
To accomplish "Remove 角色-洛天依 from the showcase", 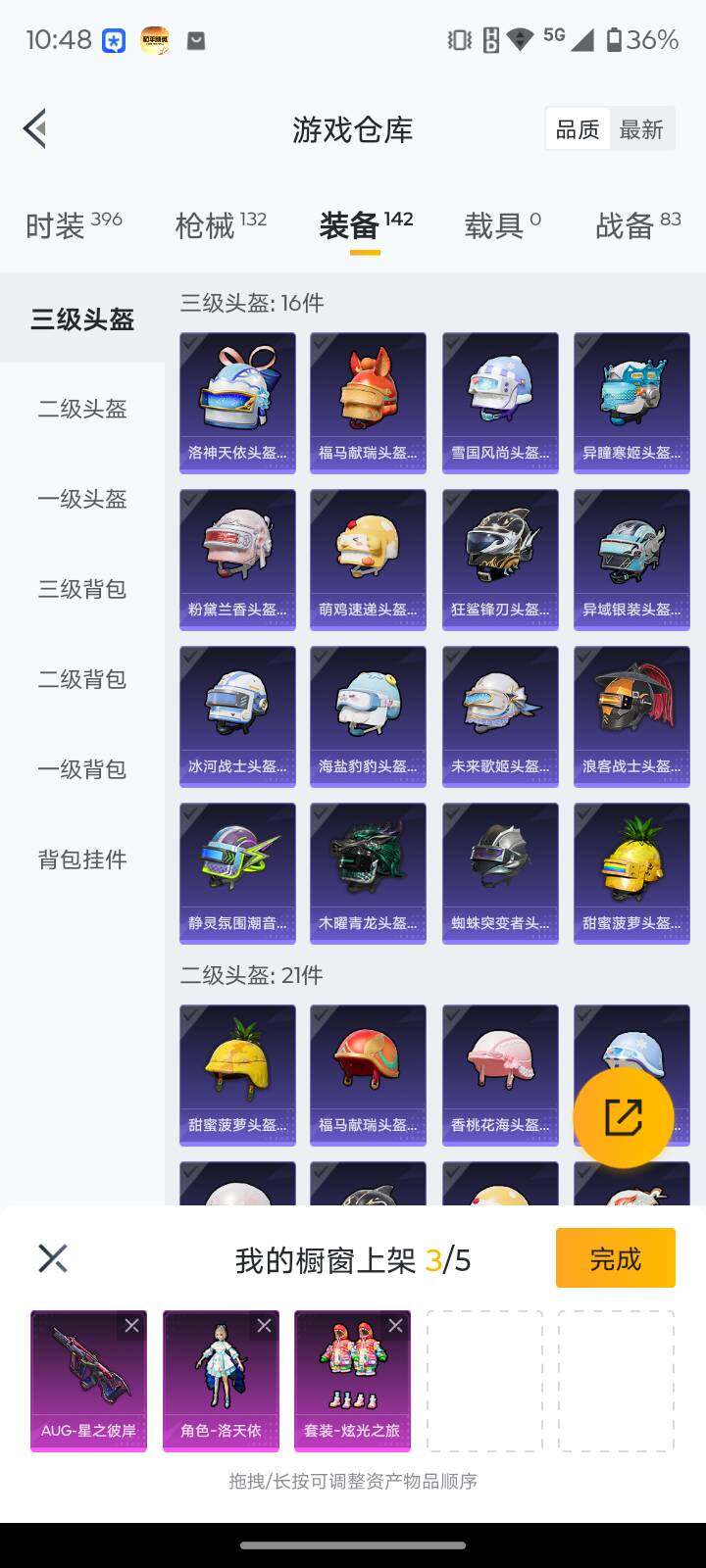I will 265,1325.
